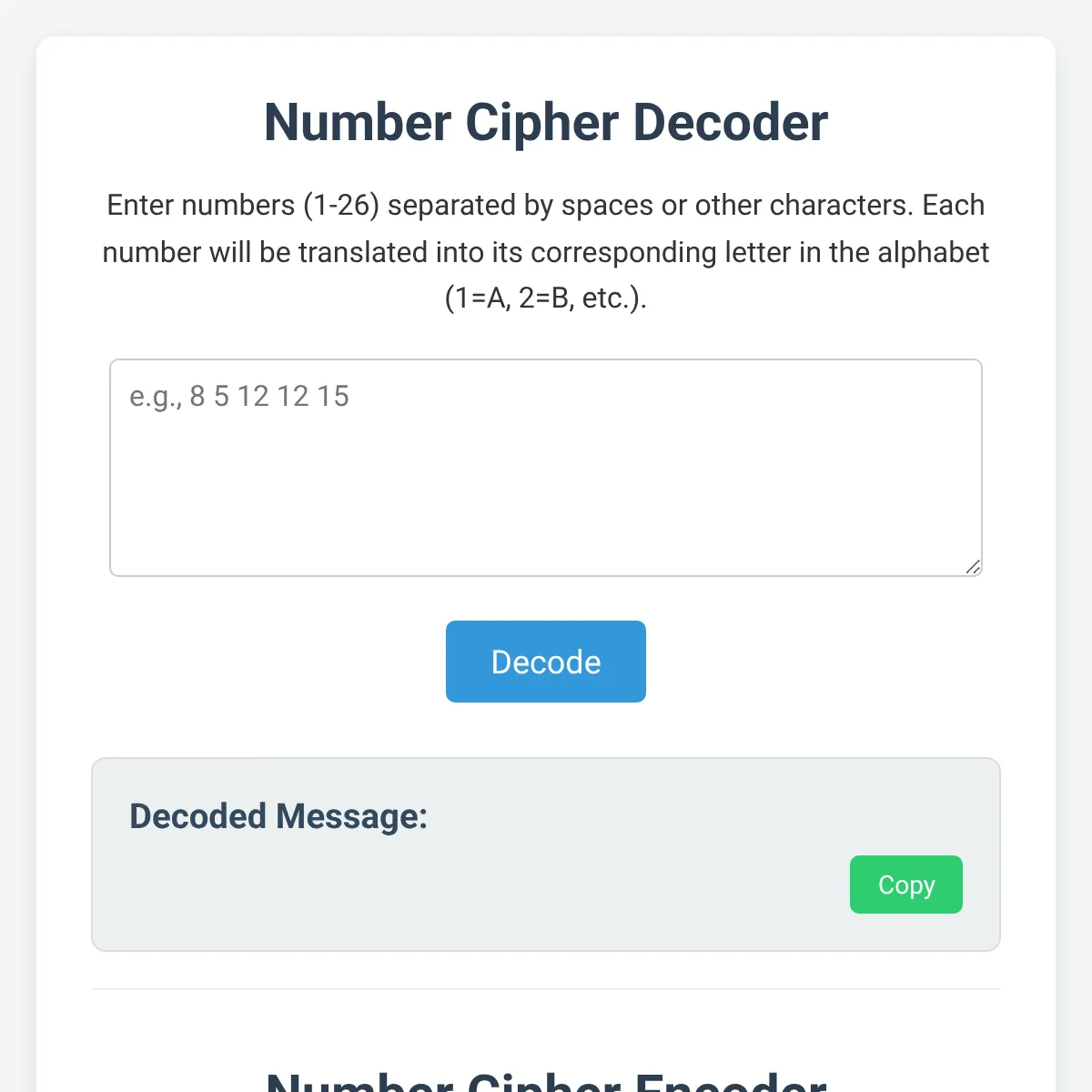
Task: Focus the numbers input text area
Action: tap(545, 468)
